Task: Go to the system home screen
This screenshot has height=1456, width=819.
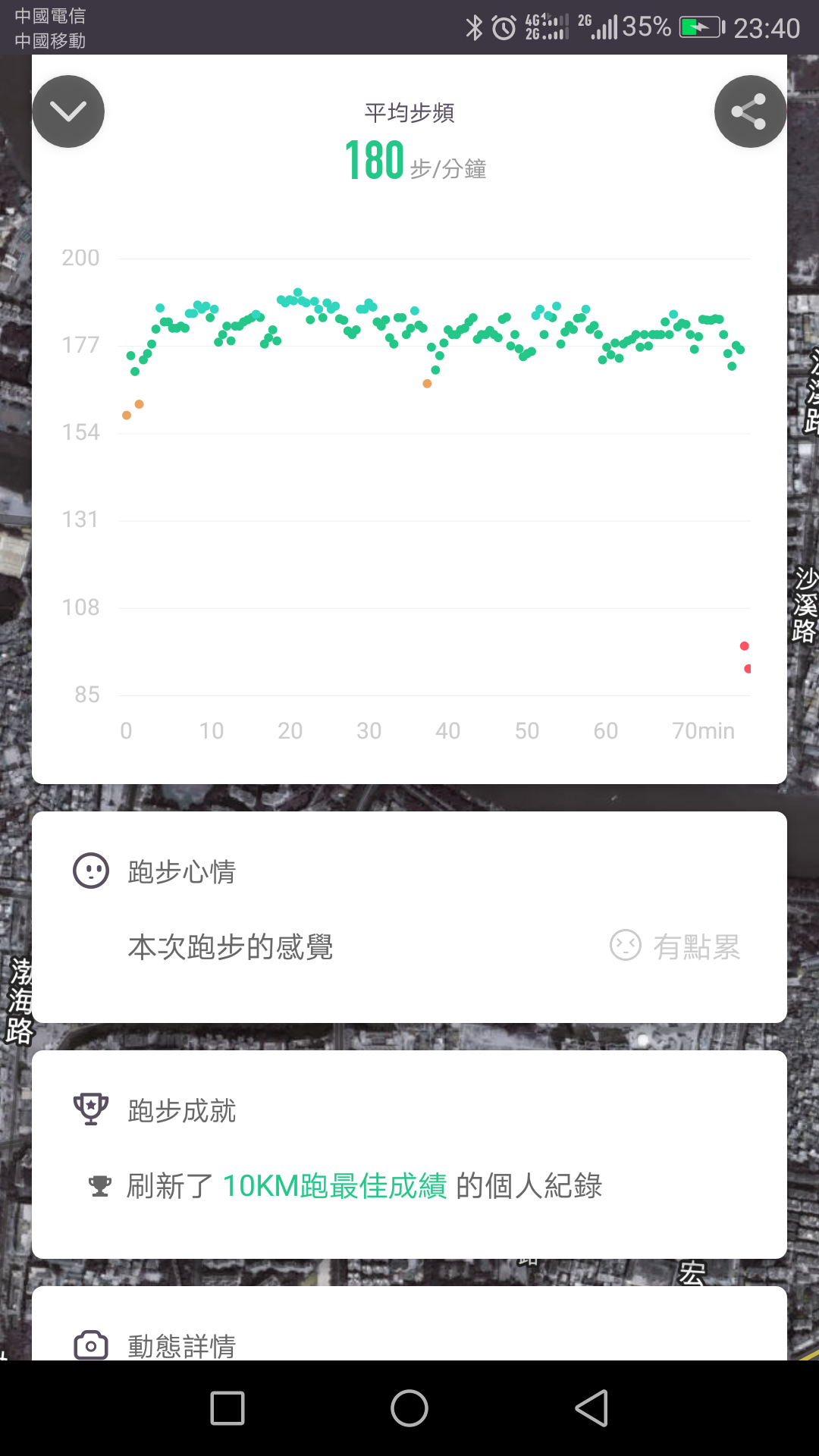Action: 409,1408
